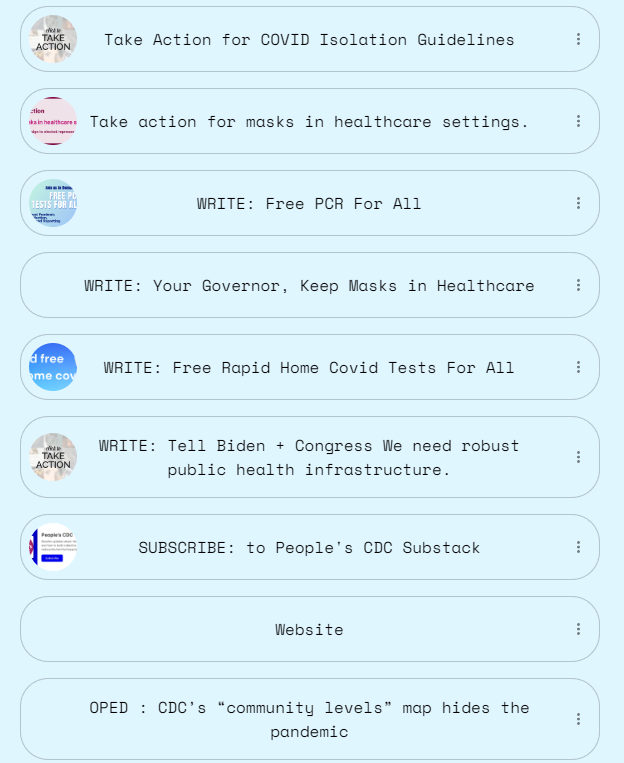
Task: Open WRITE: Free PCR For All link
Action: 309,204
